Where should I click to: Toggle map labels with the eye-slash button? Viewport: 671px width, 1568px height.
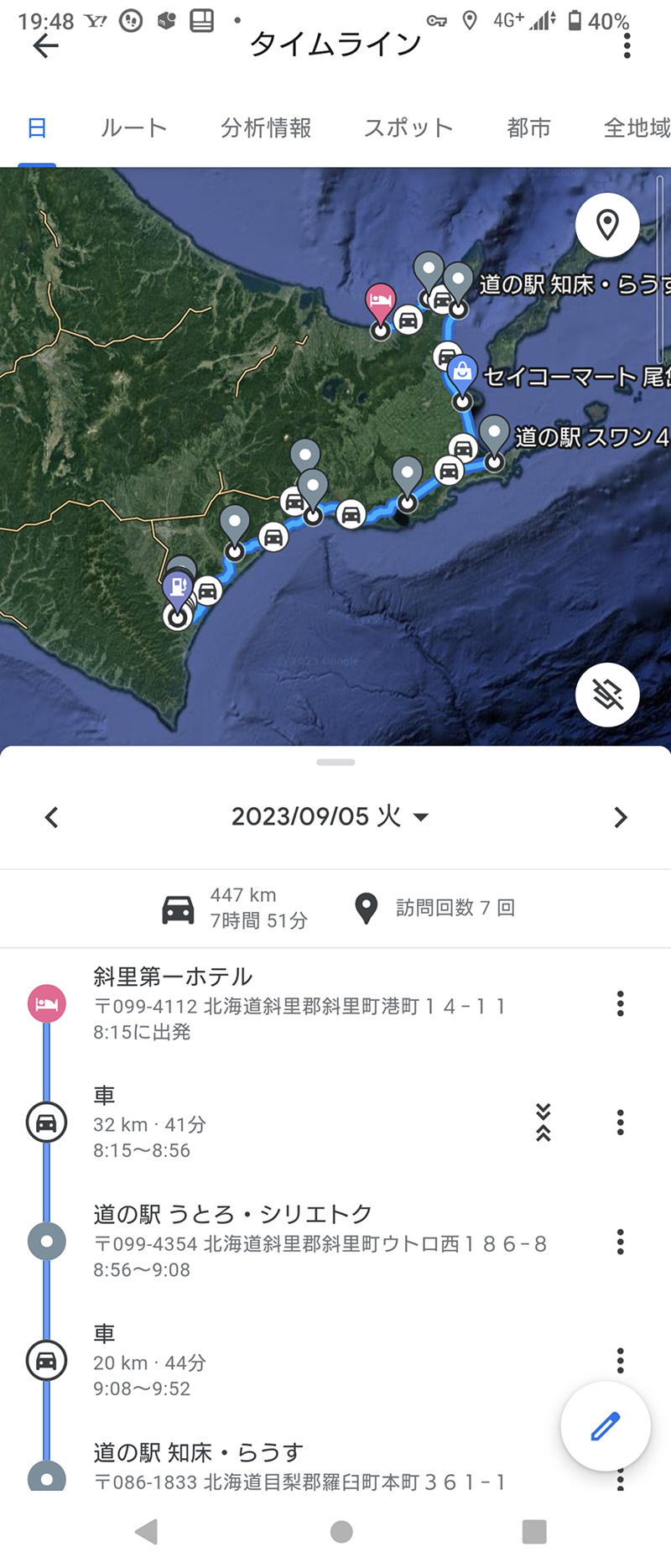point(607,695)
